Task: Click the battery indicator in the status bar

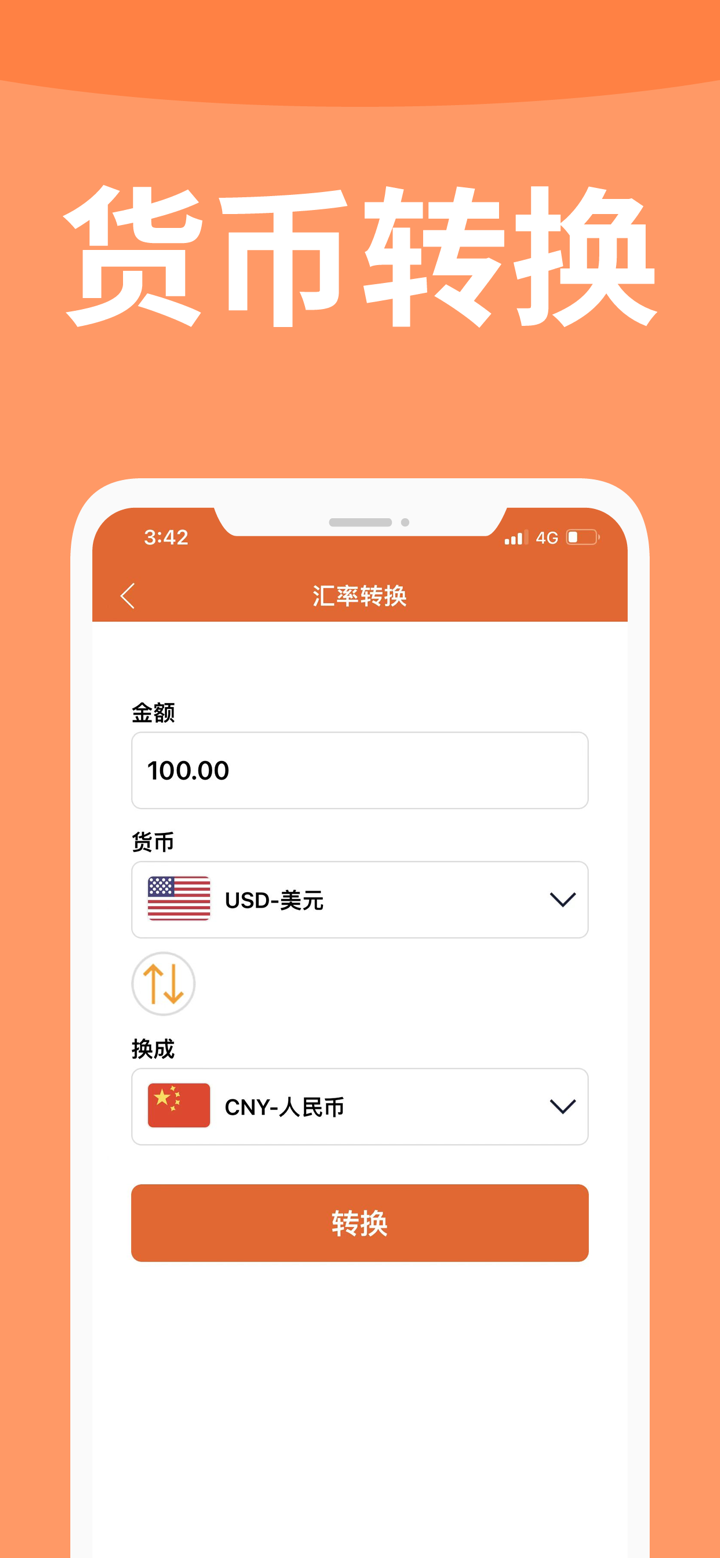Action: 581,537
